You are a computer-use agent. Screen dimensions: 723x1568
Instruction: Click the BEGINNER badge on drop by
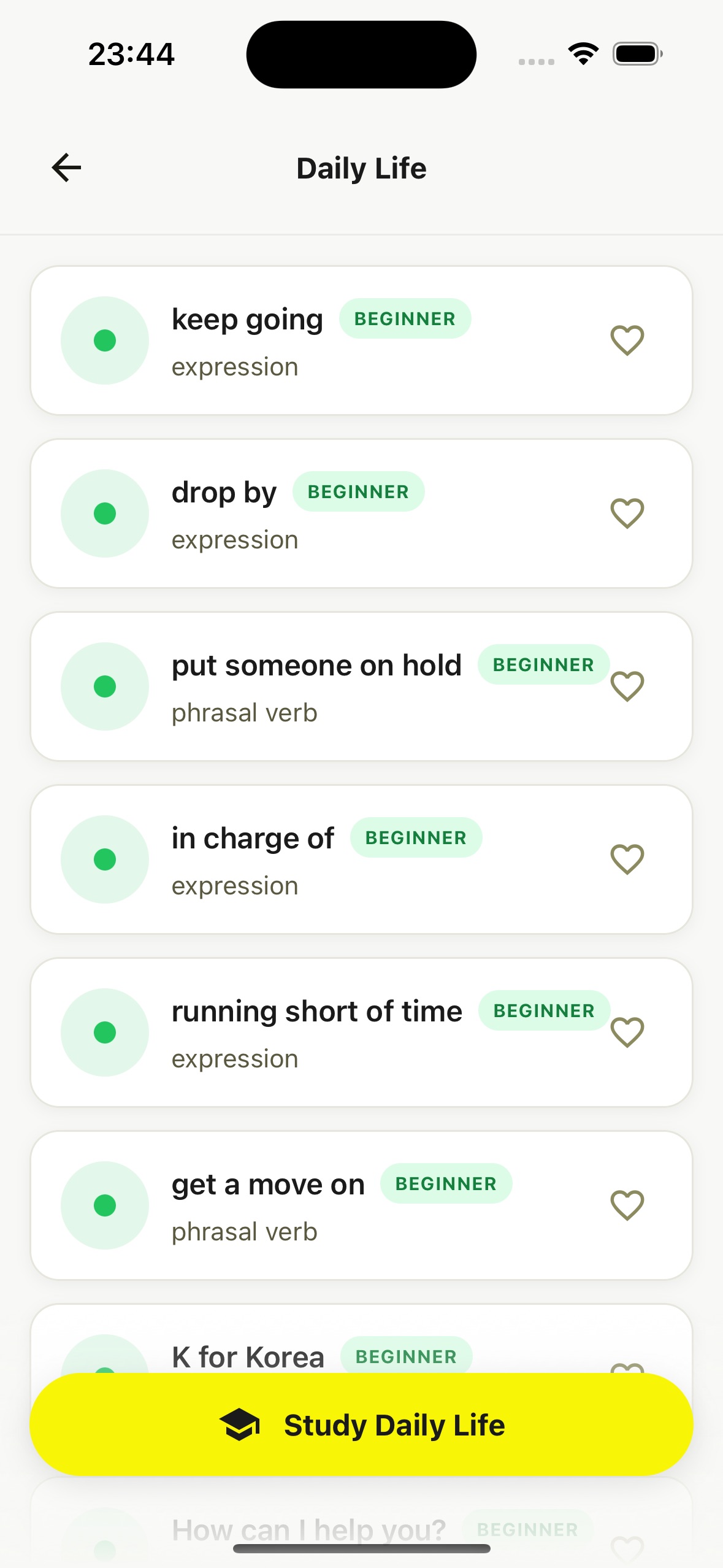tap(358, 491)
